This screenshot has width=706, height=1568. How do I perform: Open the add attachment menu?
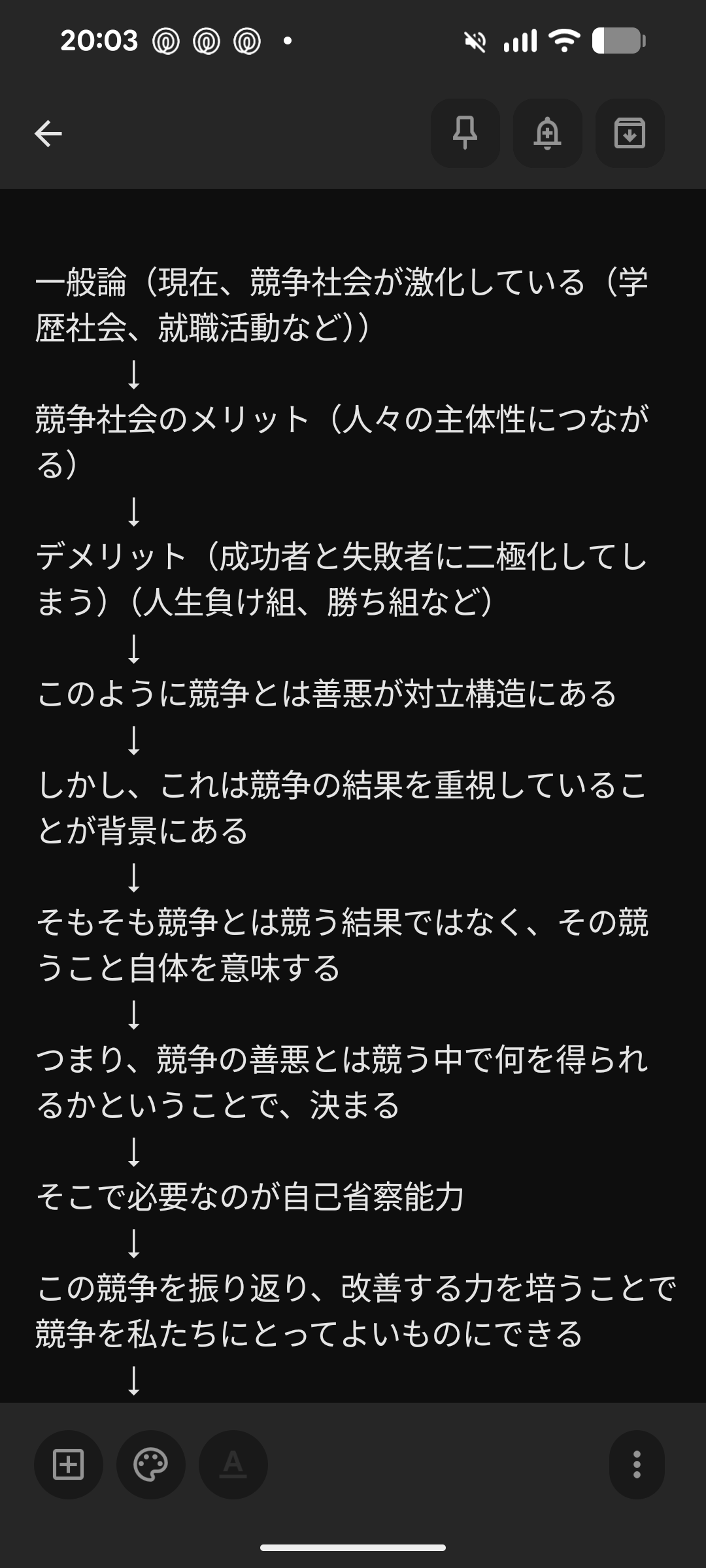68,1465
